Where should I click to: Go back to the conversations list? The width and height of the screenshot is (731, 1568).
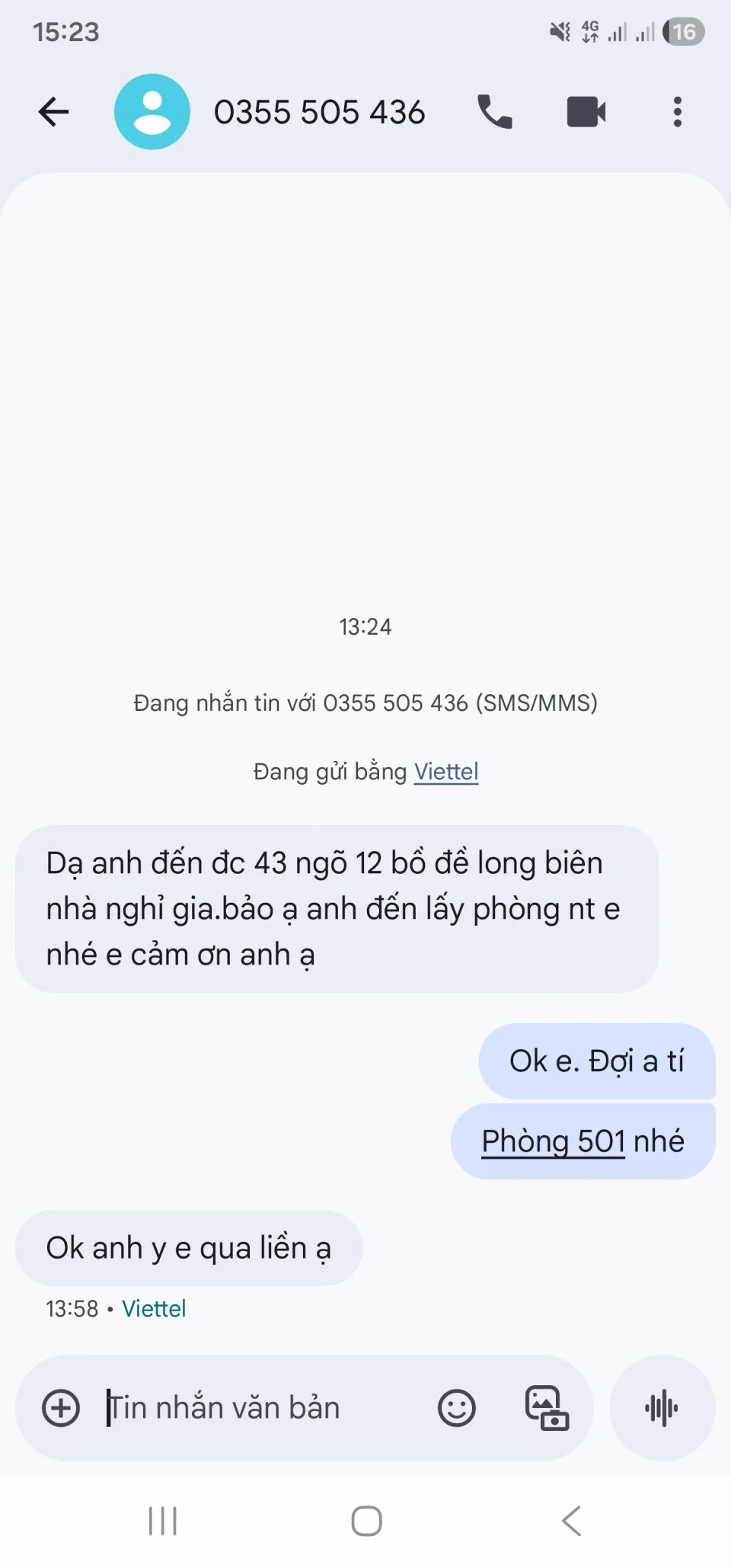point(53,112)
